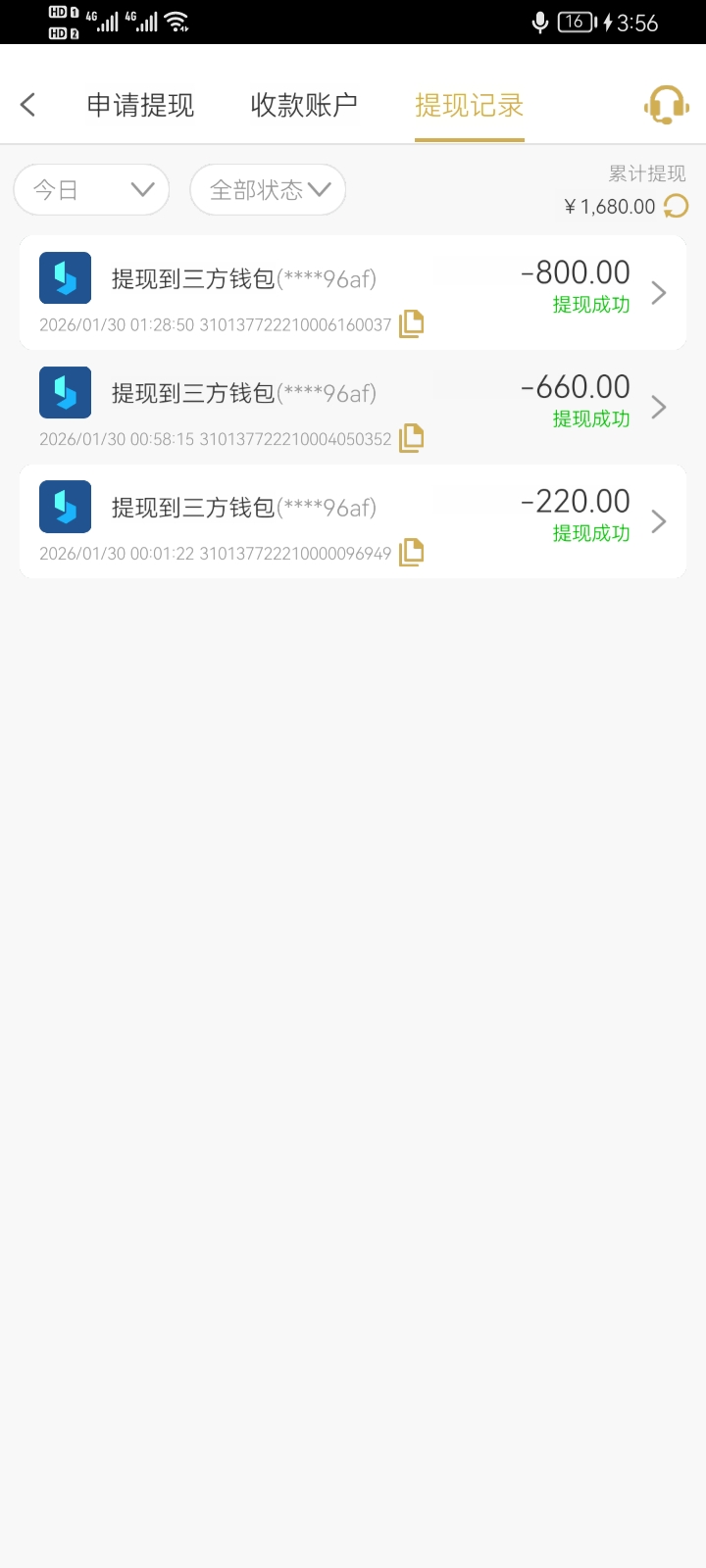
Task: Tap the wallet icon on the -220.00 entry
Action: click(65, 507)
